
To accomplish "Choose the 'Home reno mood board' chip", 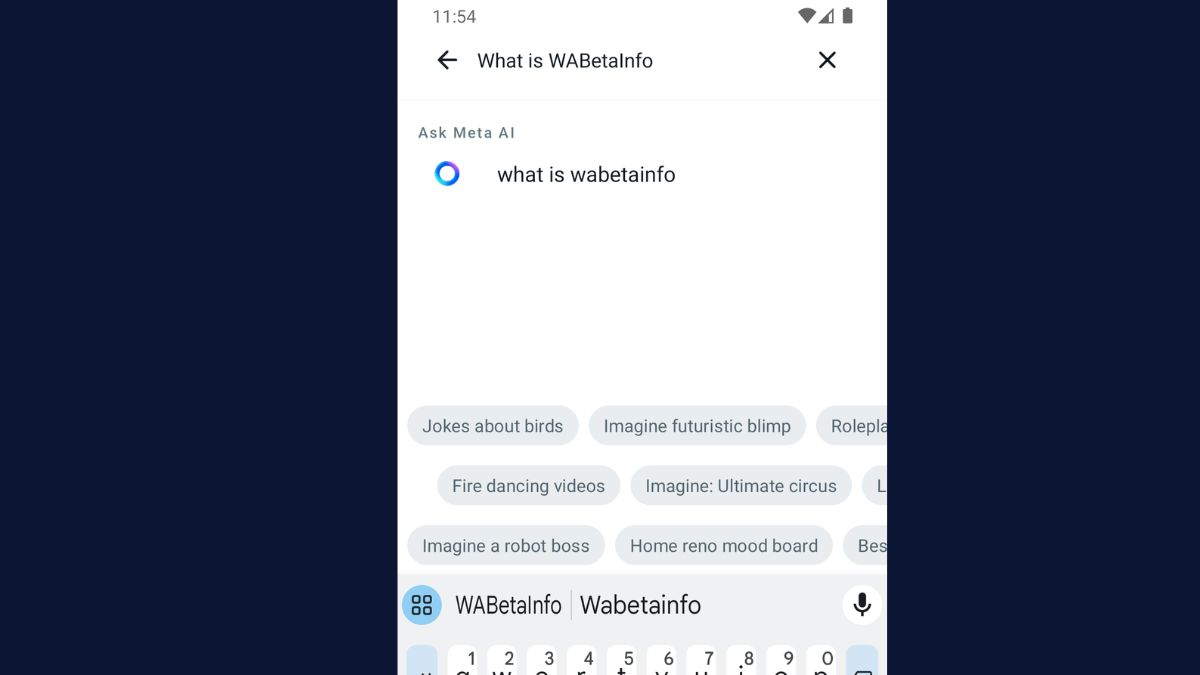I will tap(723, 546).
